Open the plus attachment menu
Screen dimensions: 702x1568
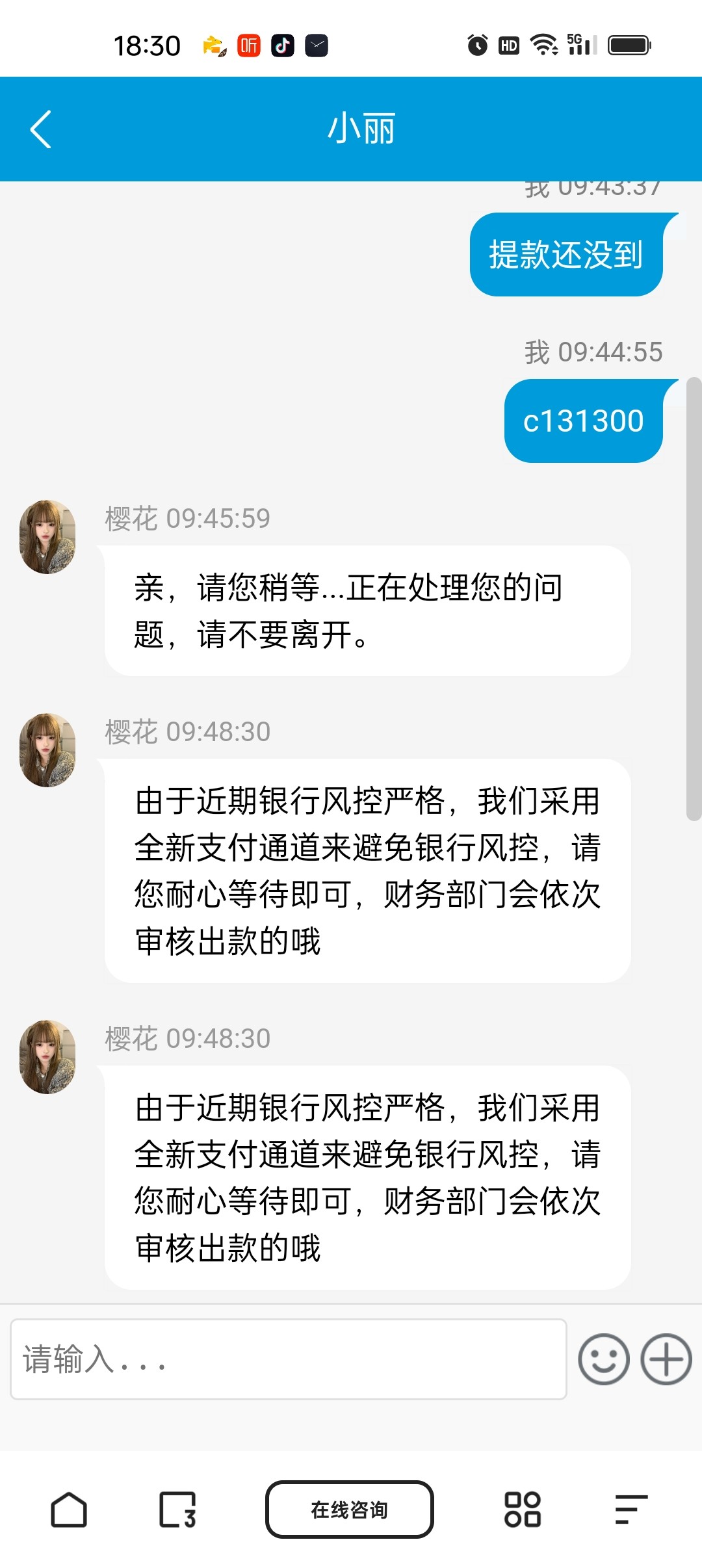[x=666, y=1359]
